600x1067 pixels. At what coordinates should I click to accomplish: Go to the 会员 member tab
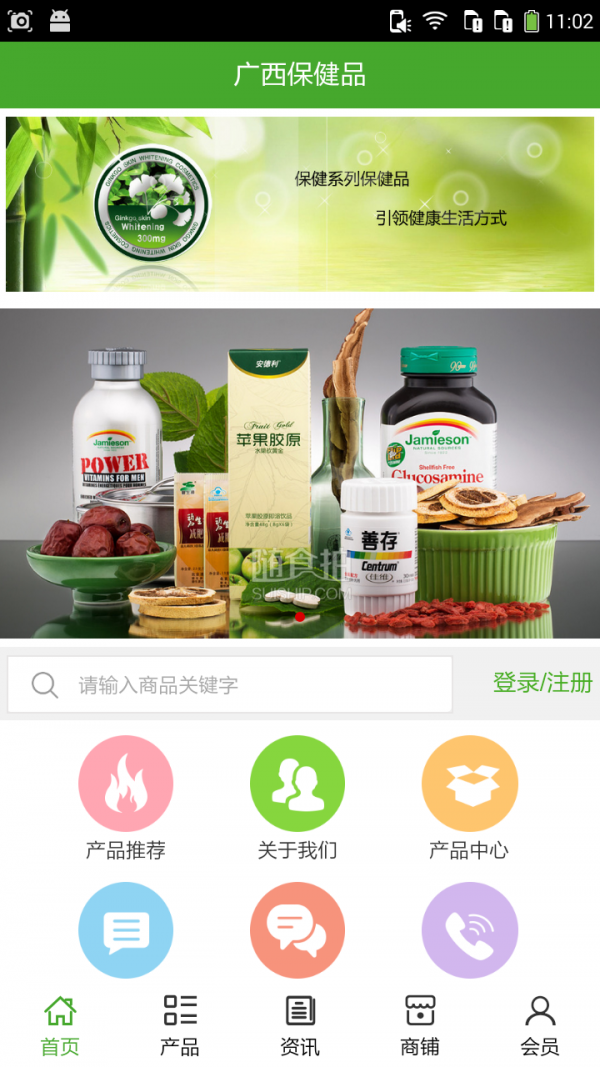pyautogui.click(x=540, y=1025)
